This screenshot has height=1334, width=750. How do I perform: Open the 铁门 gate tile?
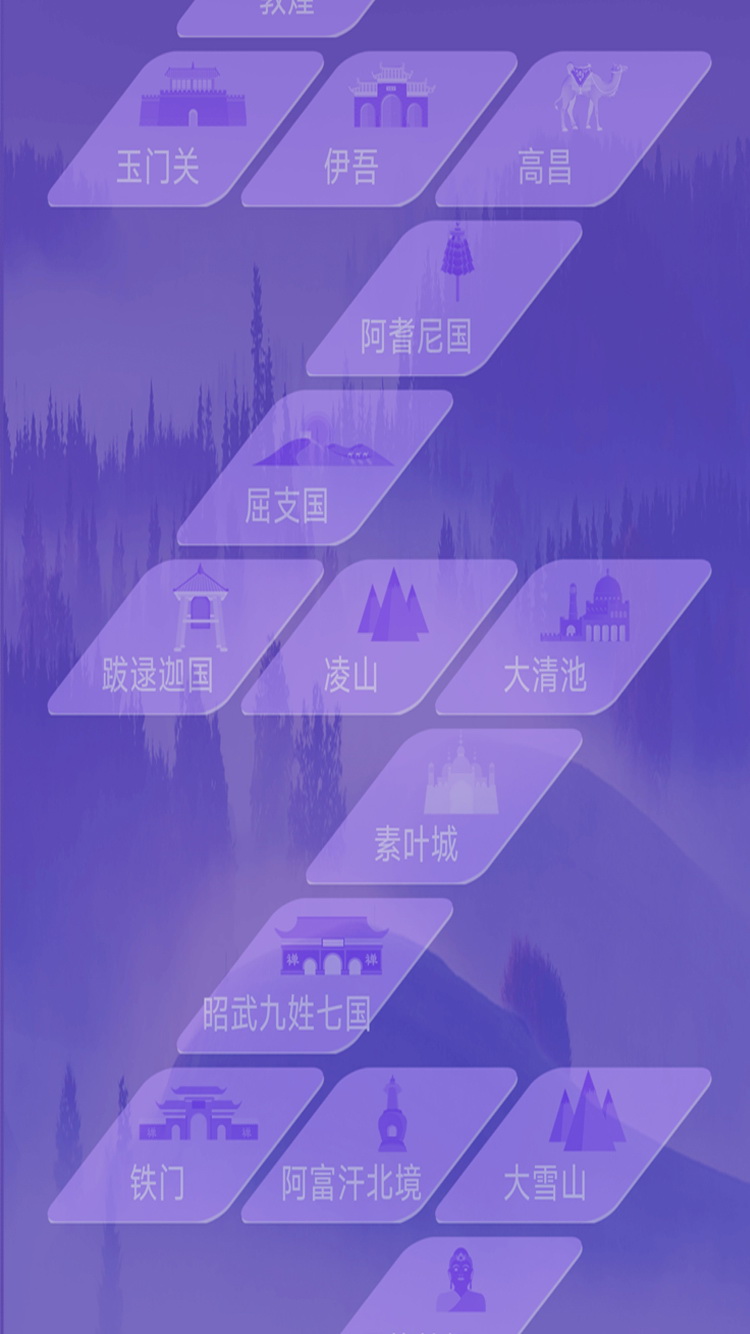tap(185, 1146)
